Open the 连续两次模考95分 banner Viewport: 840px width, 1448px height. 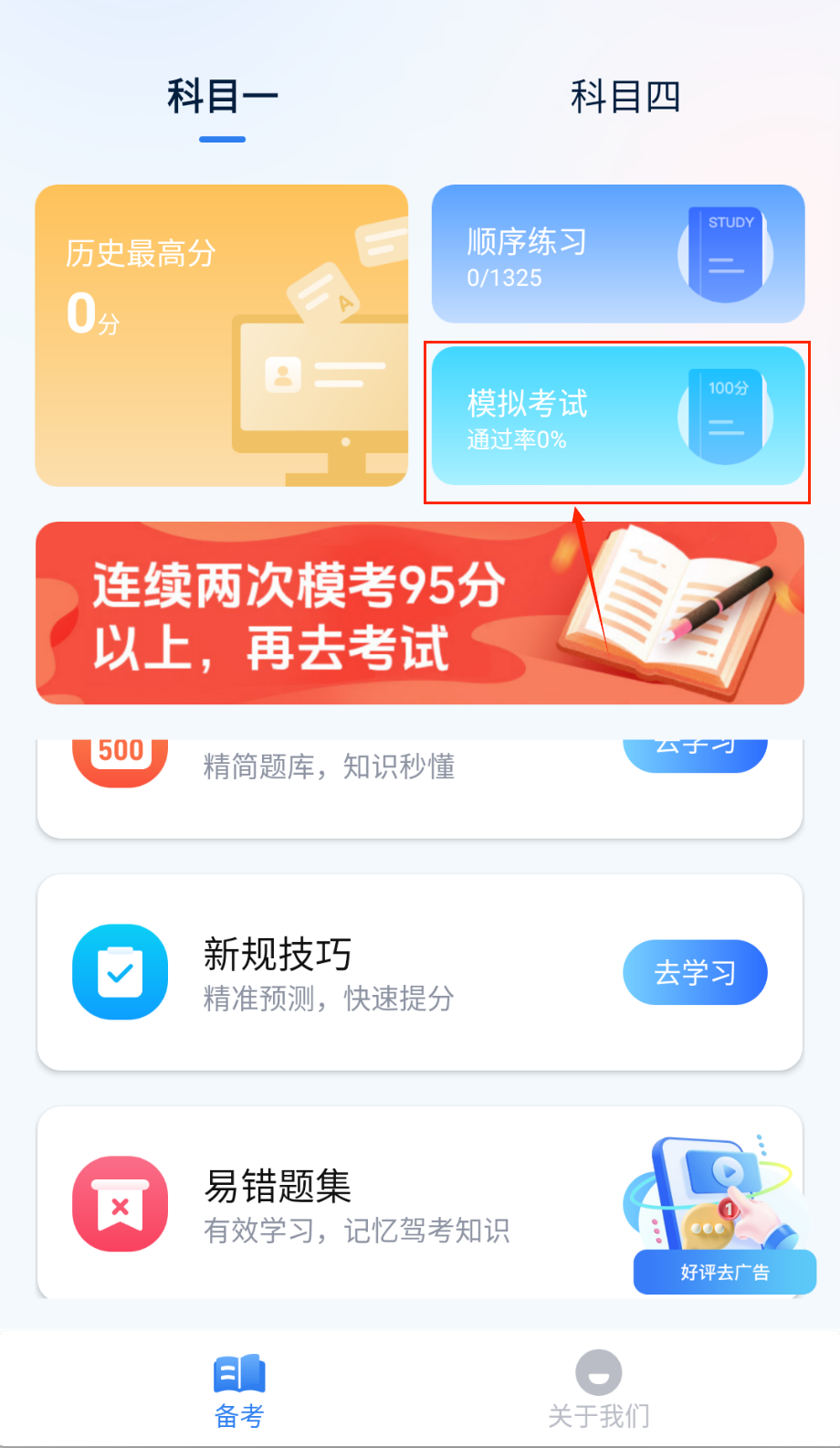[x=419, y=613]
